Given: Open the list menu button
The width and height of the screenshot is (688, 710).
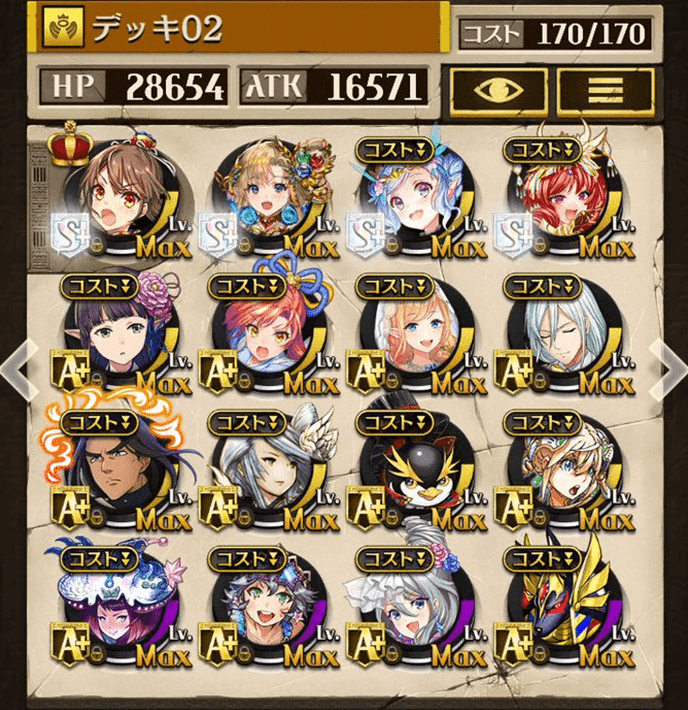Looking at the screenshot, I should click(604, 89).
